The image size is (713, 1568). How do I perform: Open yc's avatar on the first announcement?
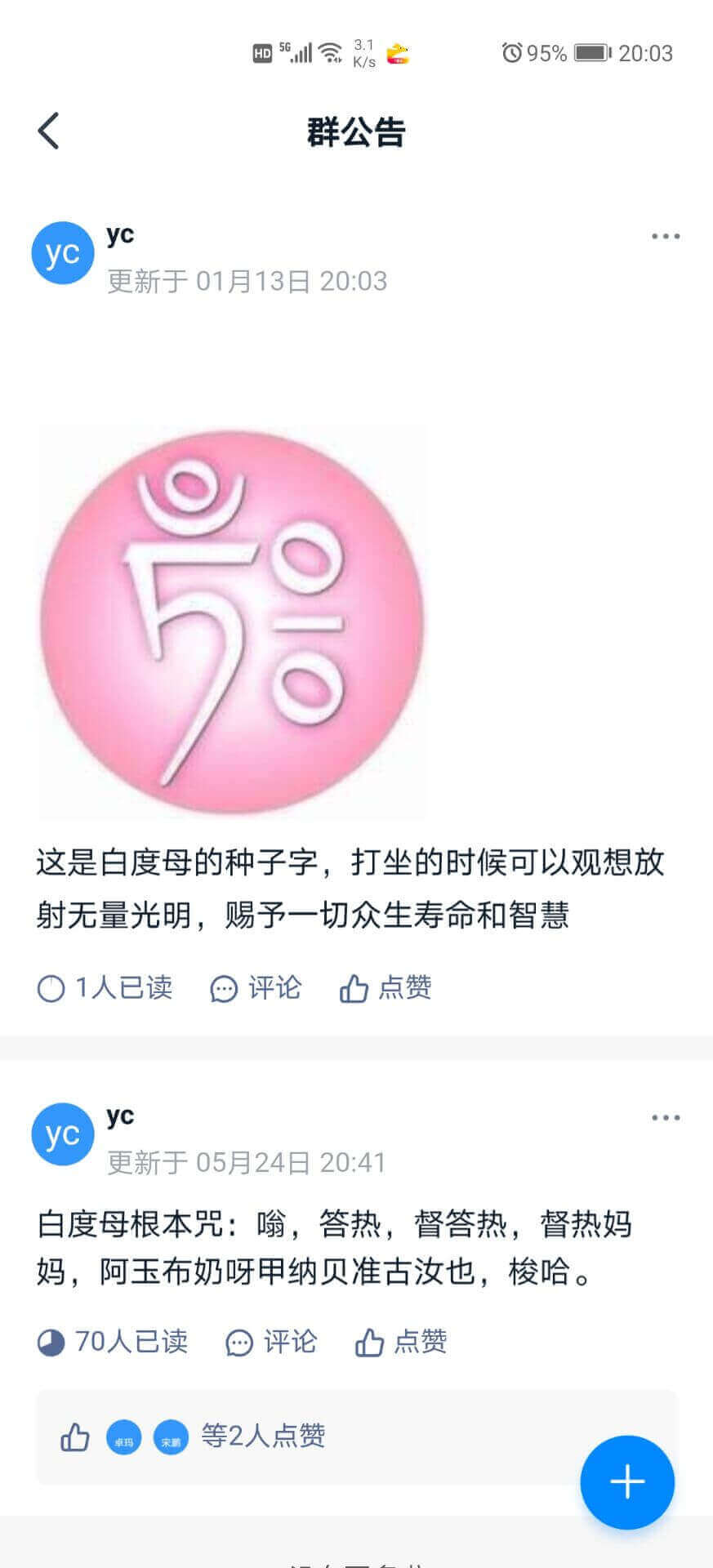(x=63, y=253)
